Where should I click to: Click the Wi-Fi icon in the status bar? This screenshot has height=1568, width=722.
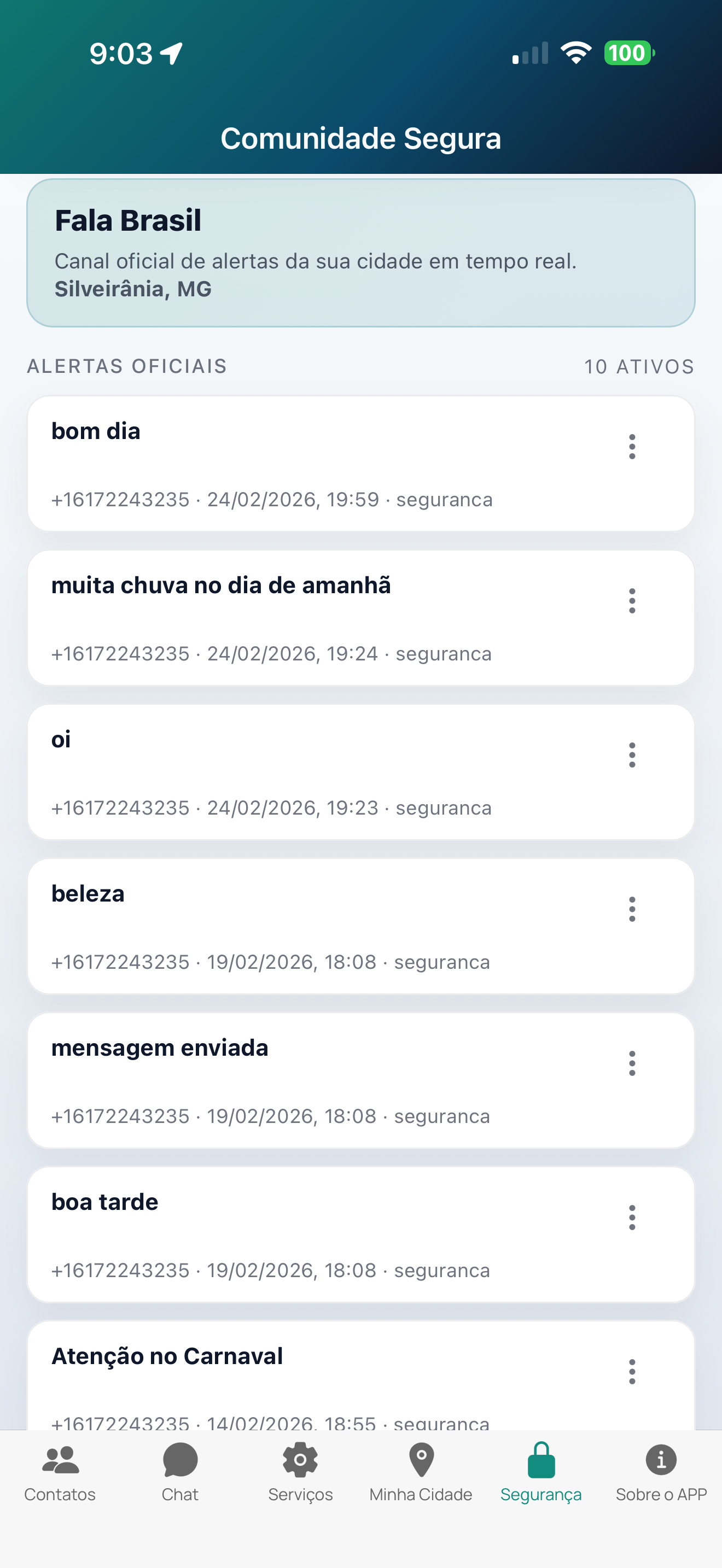coord(575,53)
